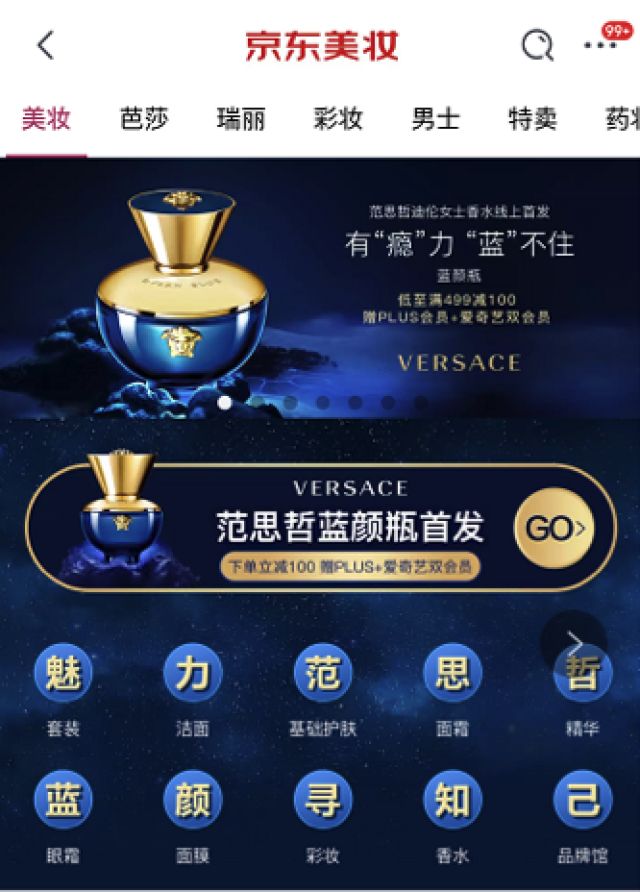This screenshot has height=892, width=640.
Task: Open the search icon
Action: 537,46
